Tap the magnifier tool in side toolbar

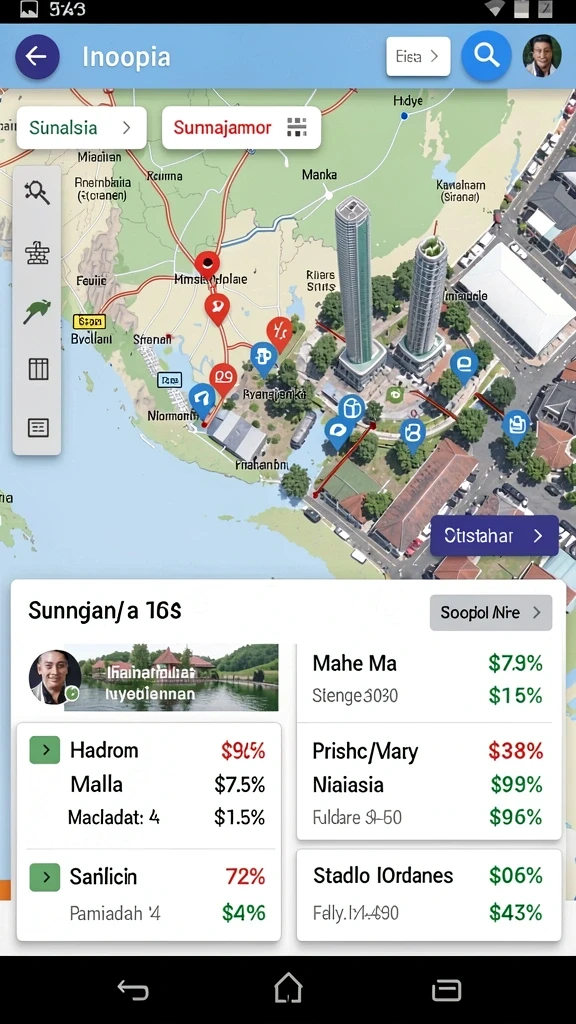coord(37,192)
